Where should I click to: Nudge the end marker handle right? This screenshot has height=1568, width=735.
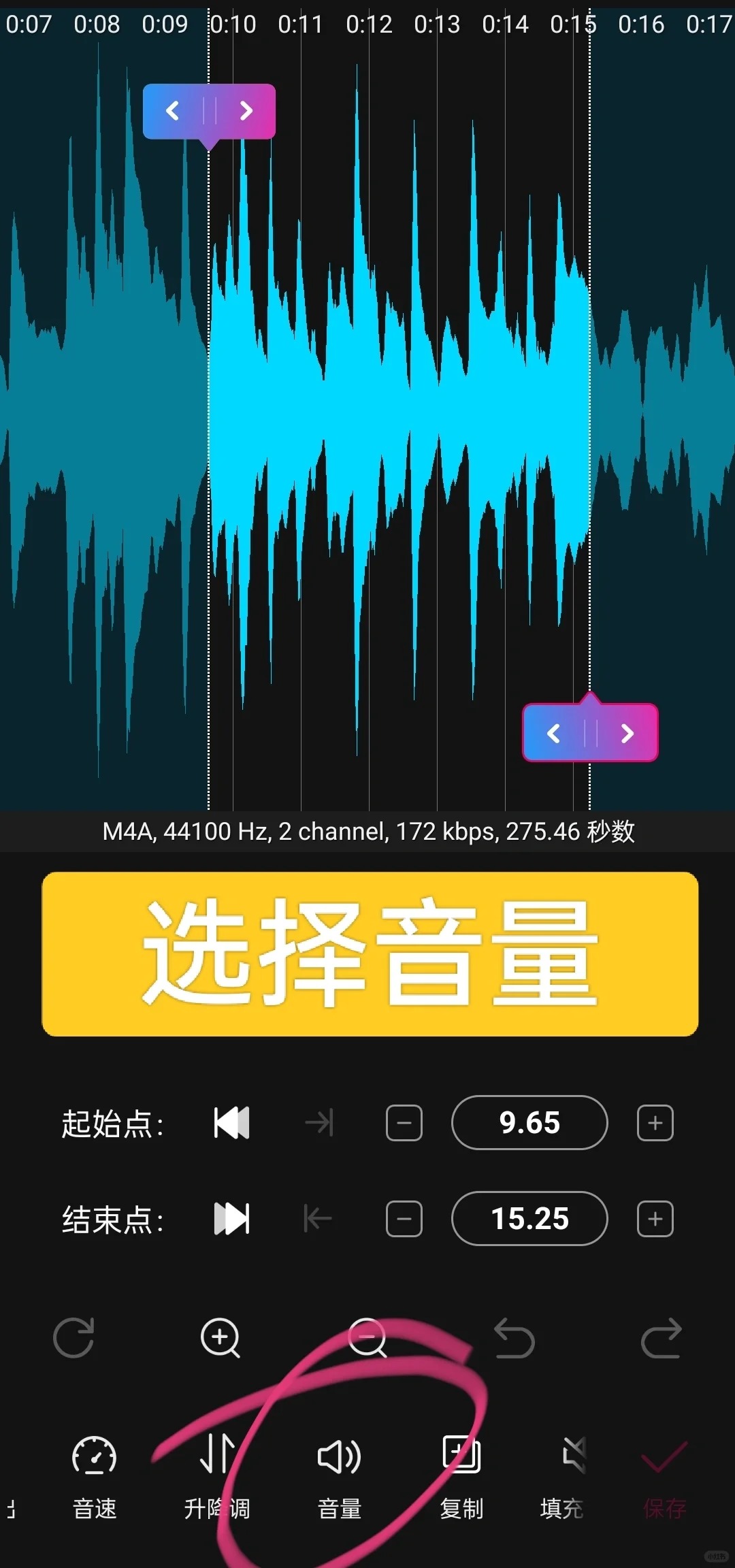tap(627, 733)
